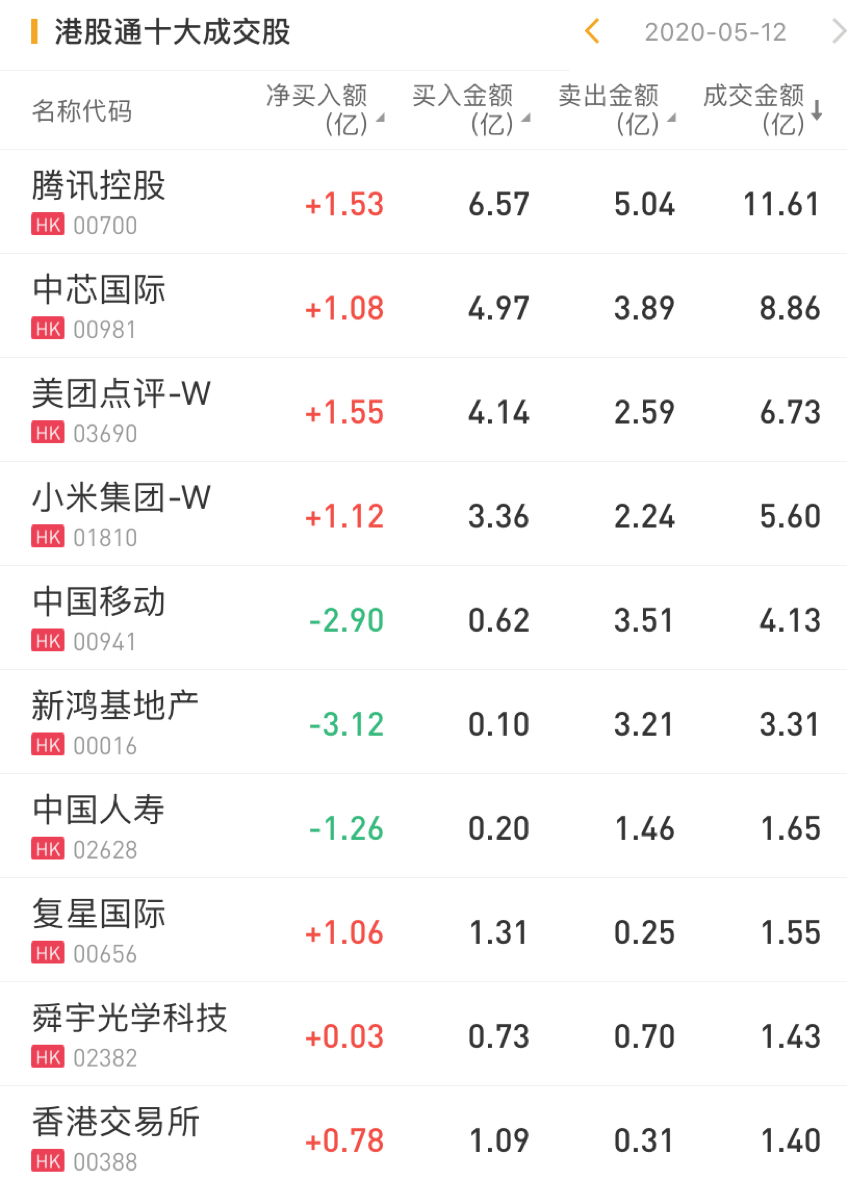
Task: Sort by 成交金额 column
Action: pos(761,109)
